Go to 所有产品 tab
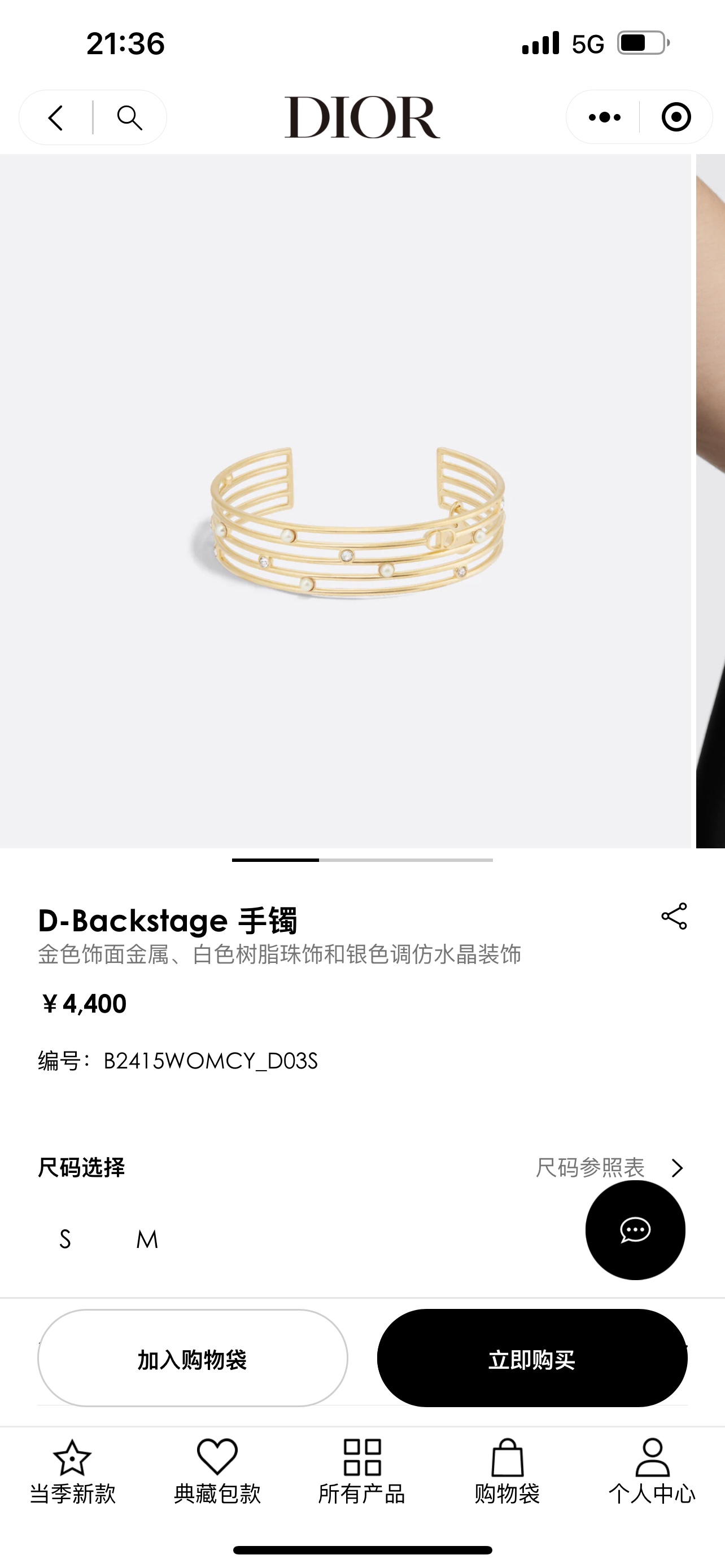Viewport: 725px width, 1568px height. (362, 1470)
